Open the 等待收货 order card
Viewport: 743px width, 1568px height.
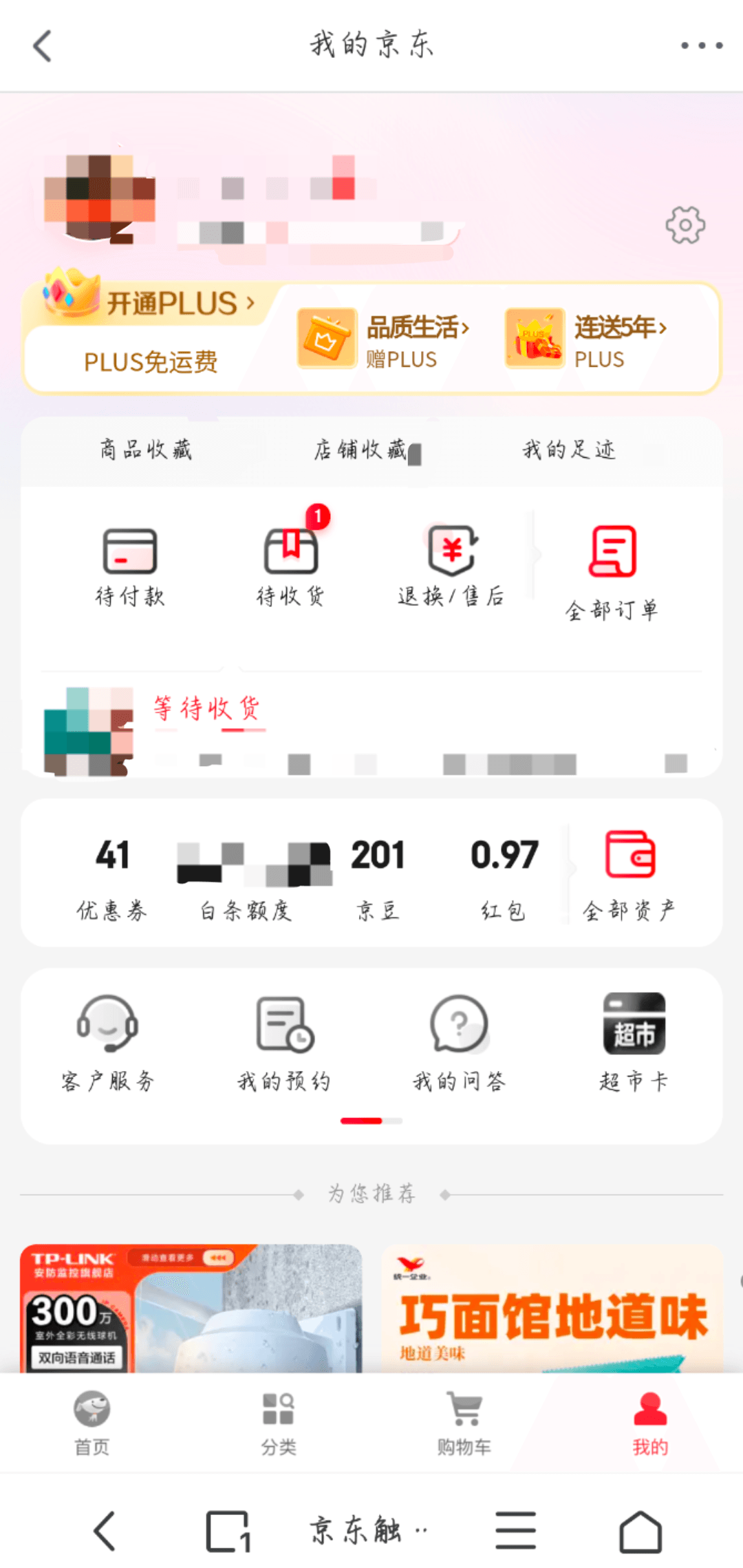tap(371, 730)
